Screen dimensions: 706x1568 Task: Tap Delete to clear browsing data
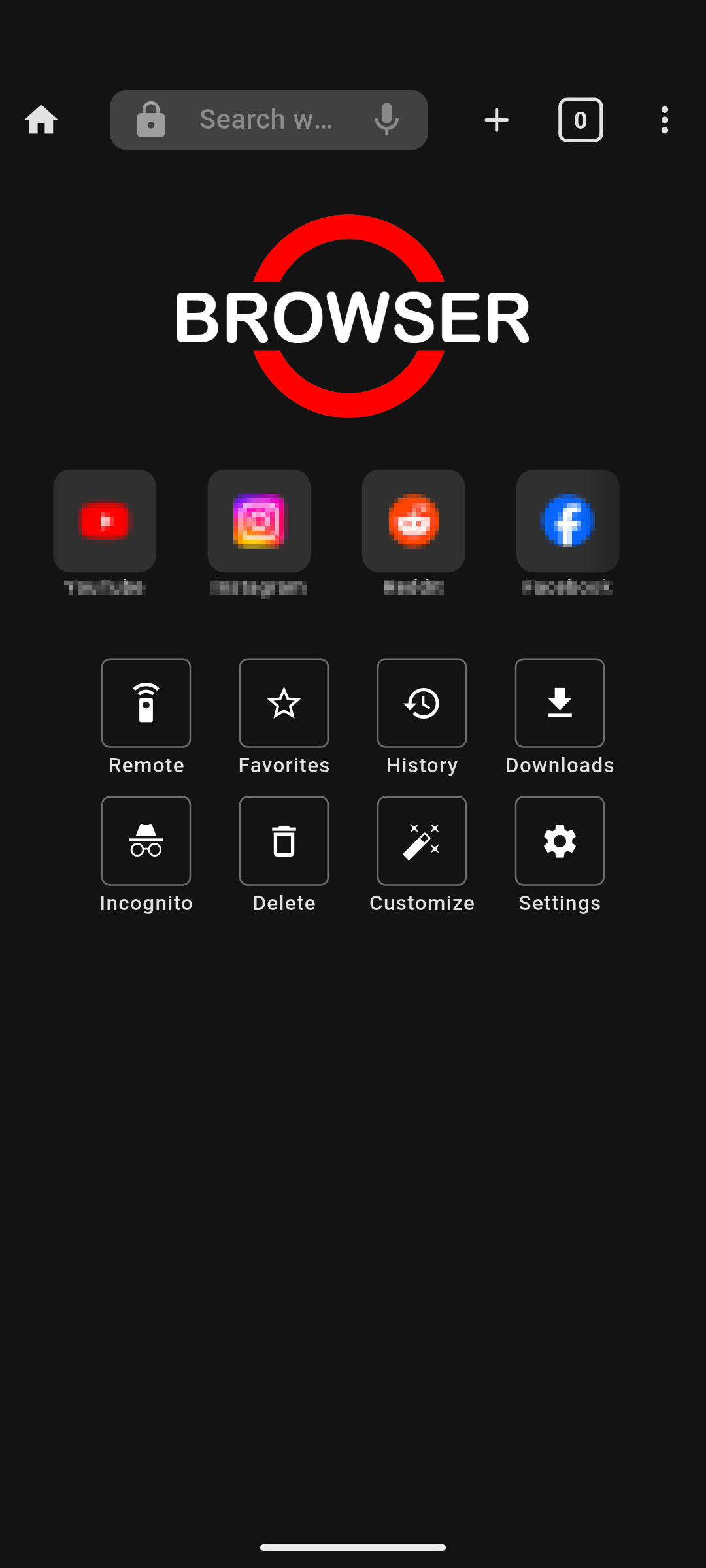tap(284, 841)
